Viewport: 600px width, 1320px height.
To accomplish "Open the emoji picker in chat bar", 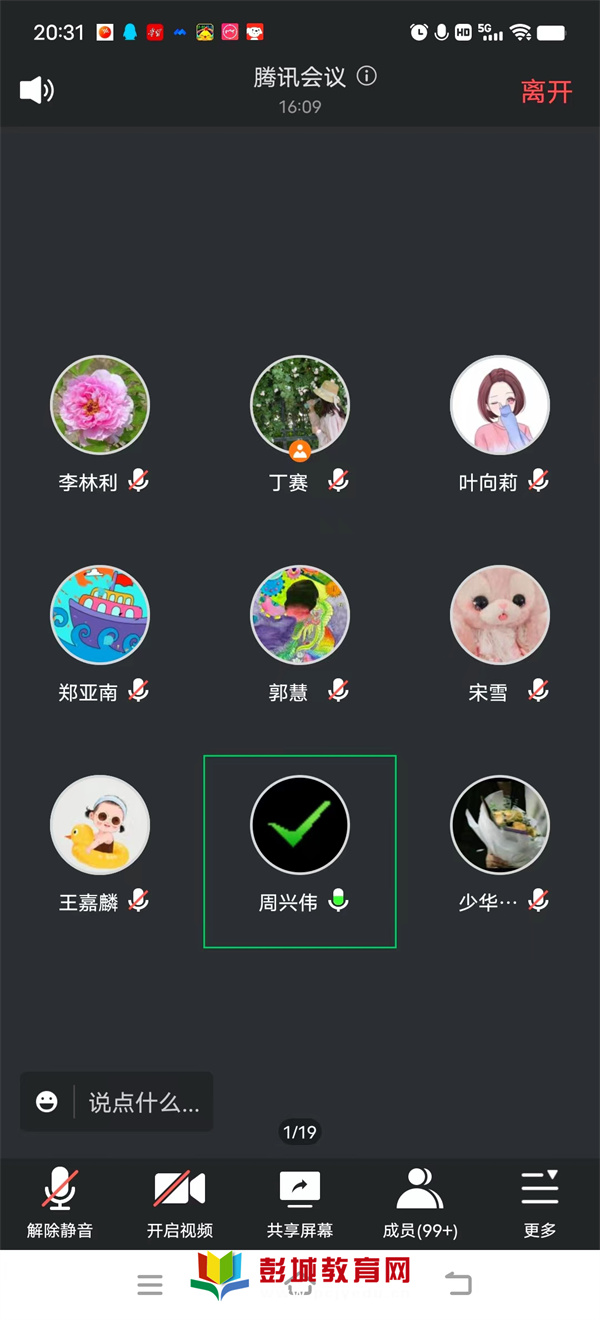I will [x=47, y=1102].
